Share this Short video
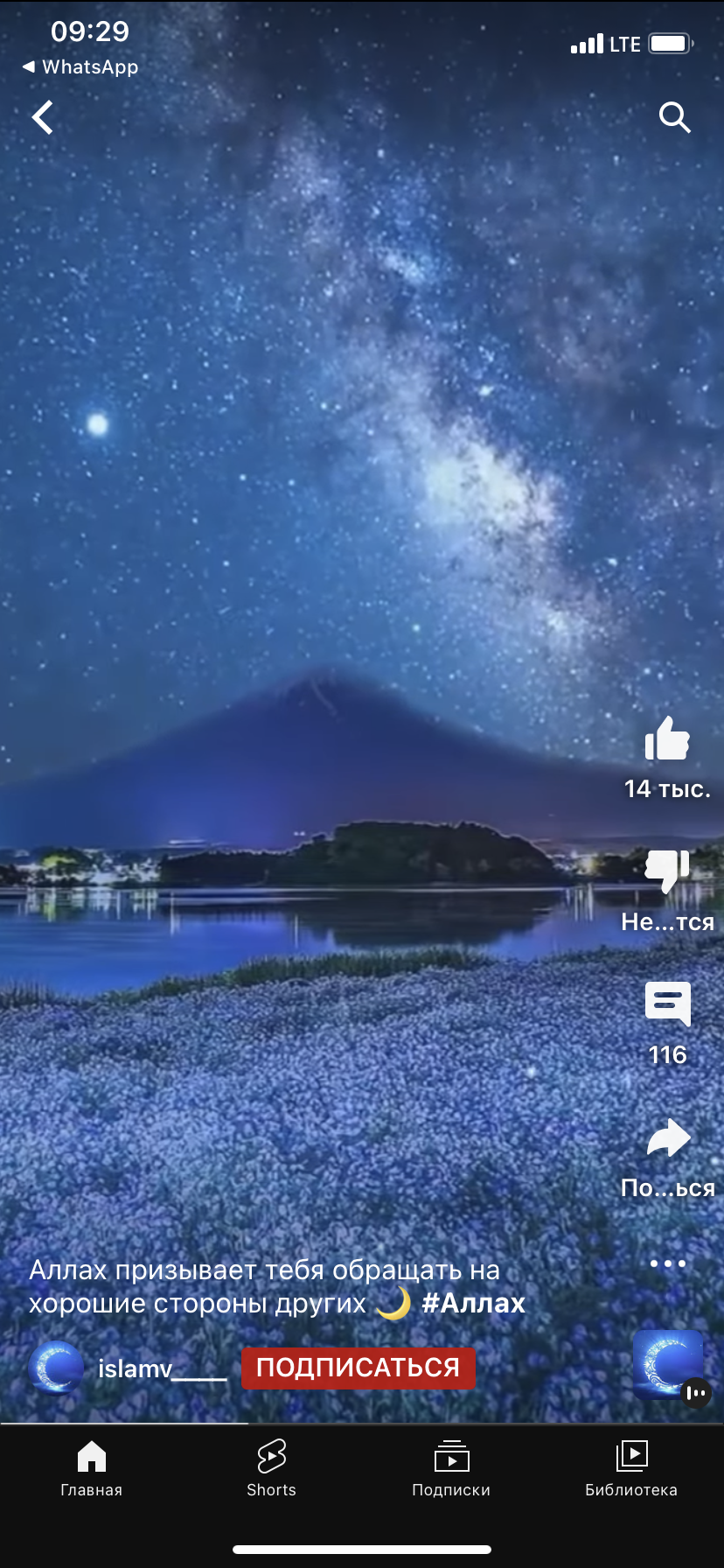 pyautogui.click(x=667, y=1138)
